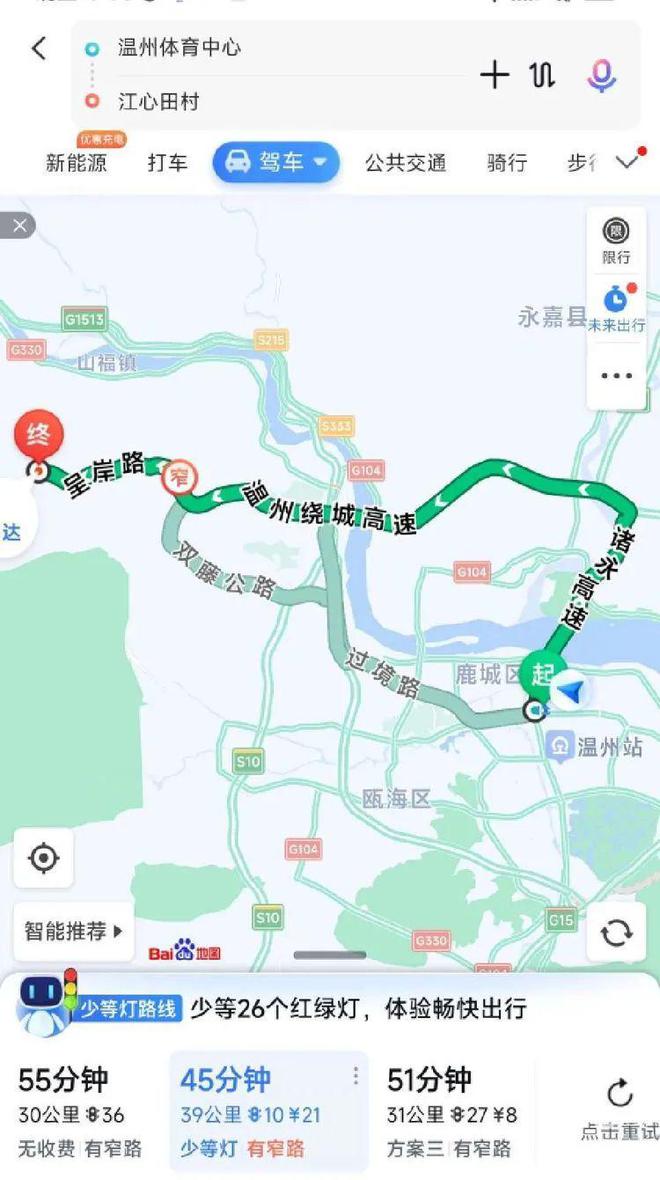Image resolution: width=660 pixels, height=1180 pixels.
Task: Expand more travel modes chevron
Action: 627,162
